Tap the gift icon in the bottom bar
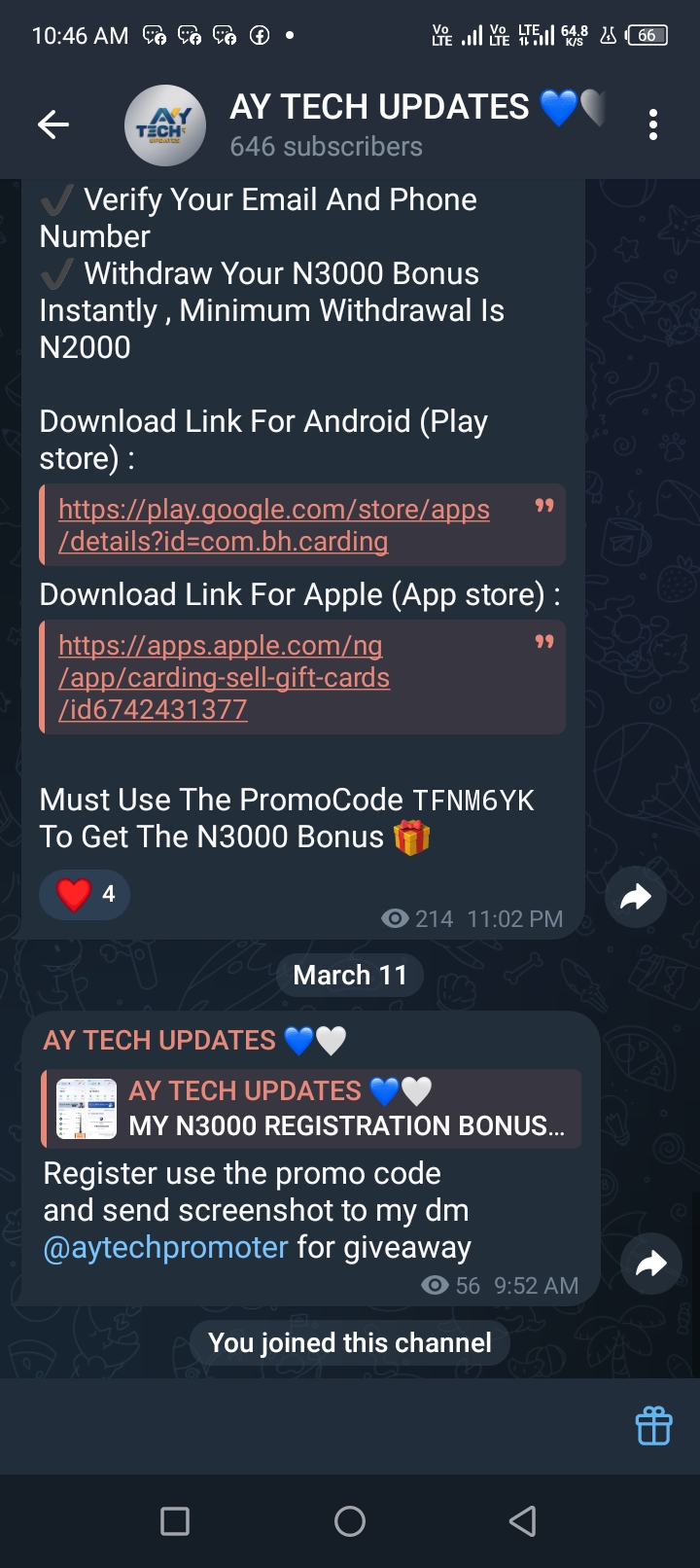 (x=653, y=1426)
